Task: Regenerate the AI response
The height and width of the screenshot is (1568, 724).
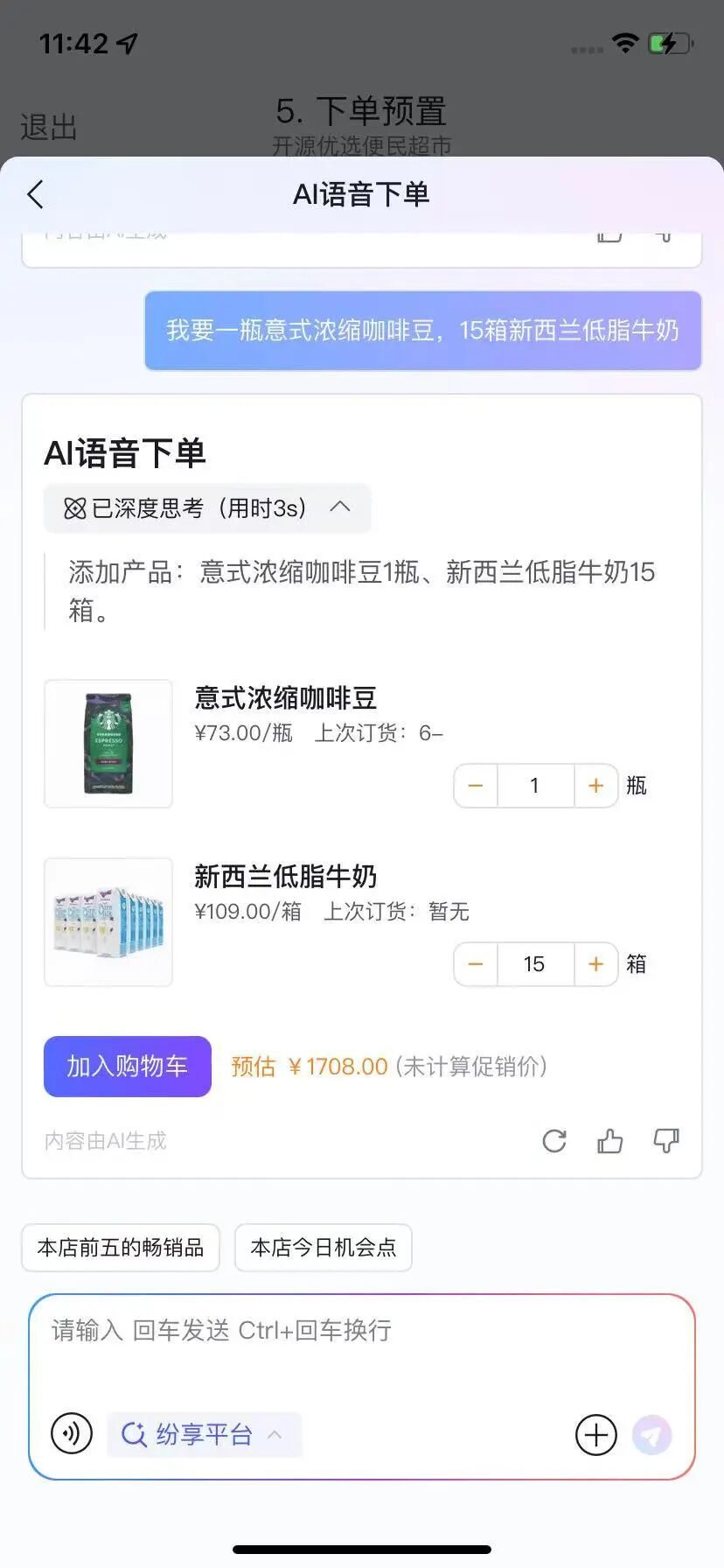Action: pos(554,1141)
